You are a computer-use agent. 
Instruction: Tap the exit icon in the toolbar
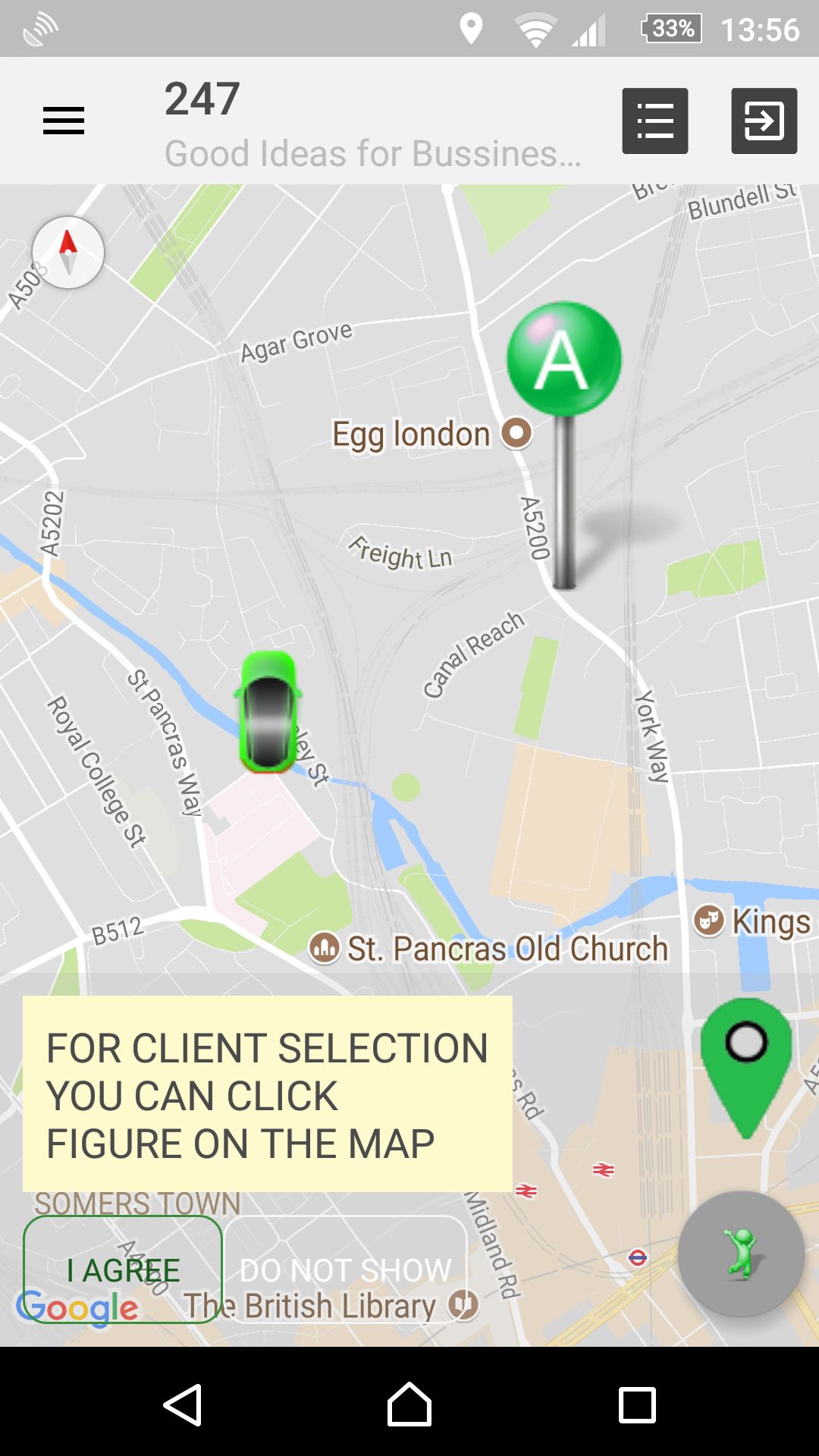coord(764,121)
